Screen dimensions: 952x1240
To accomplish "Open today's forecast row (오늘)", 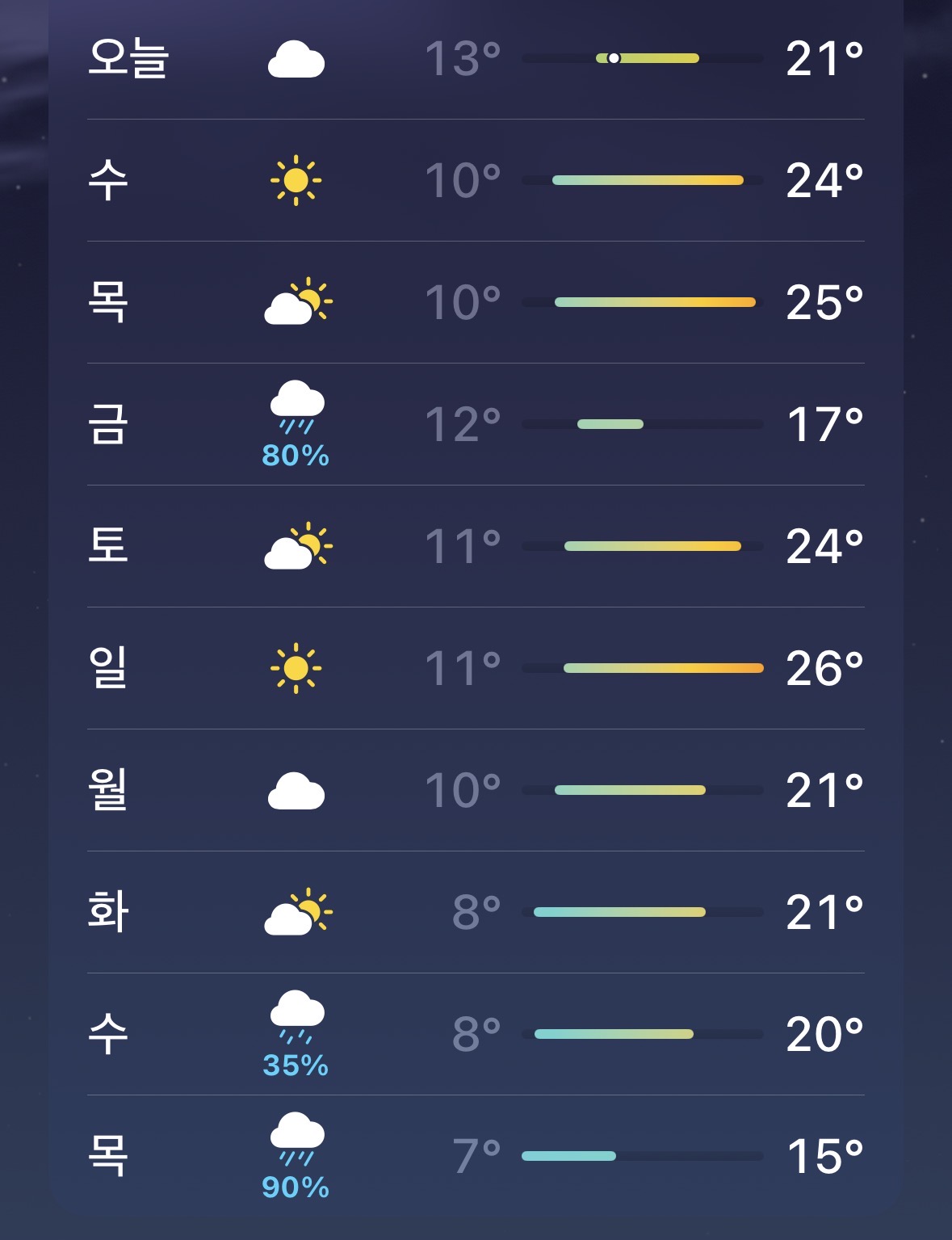I will tap(476, 59).
